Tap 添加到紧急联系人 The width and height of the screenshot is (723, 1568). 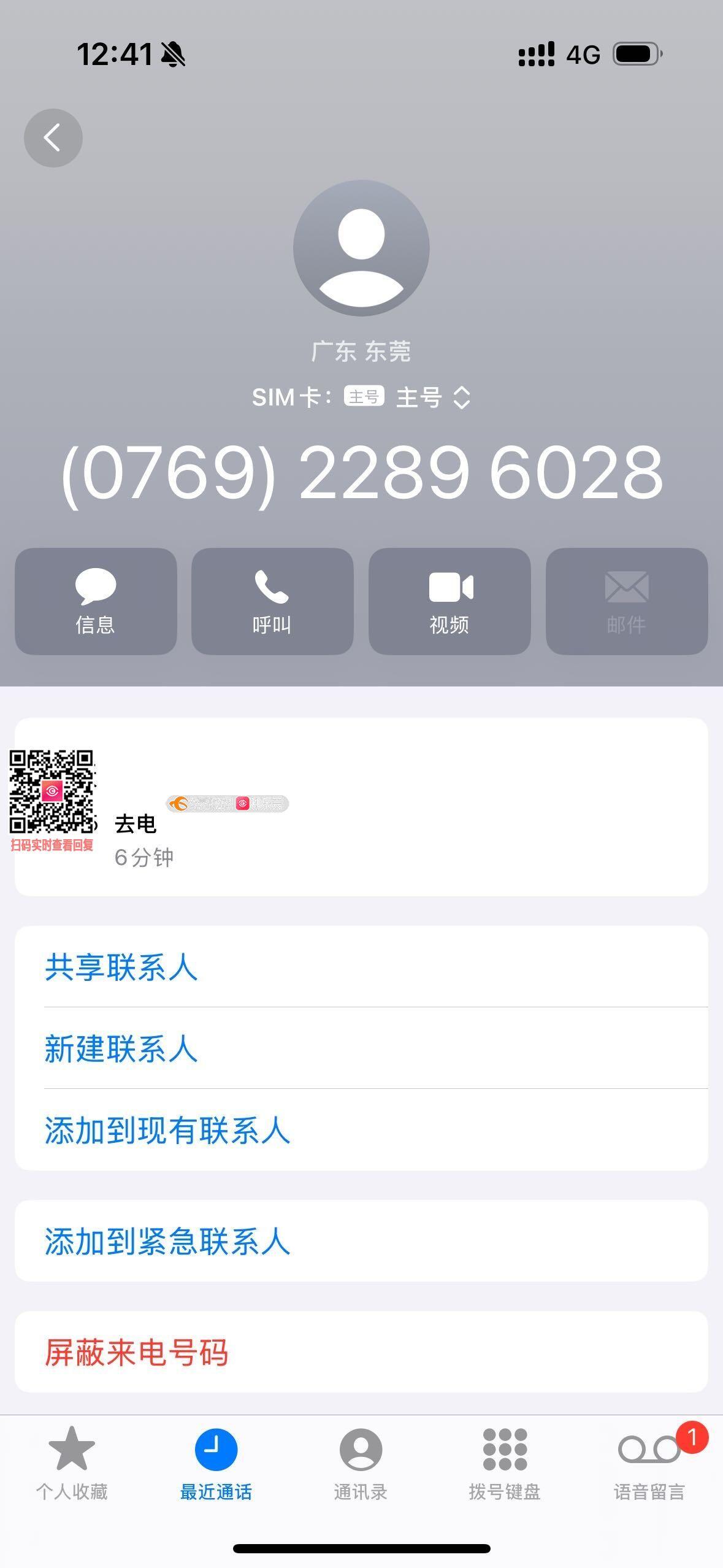[x=167, y=1242]
